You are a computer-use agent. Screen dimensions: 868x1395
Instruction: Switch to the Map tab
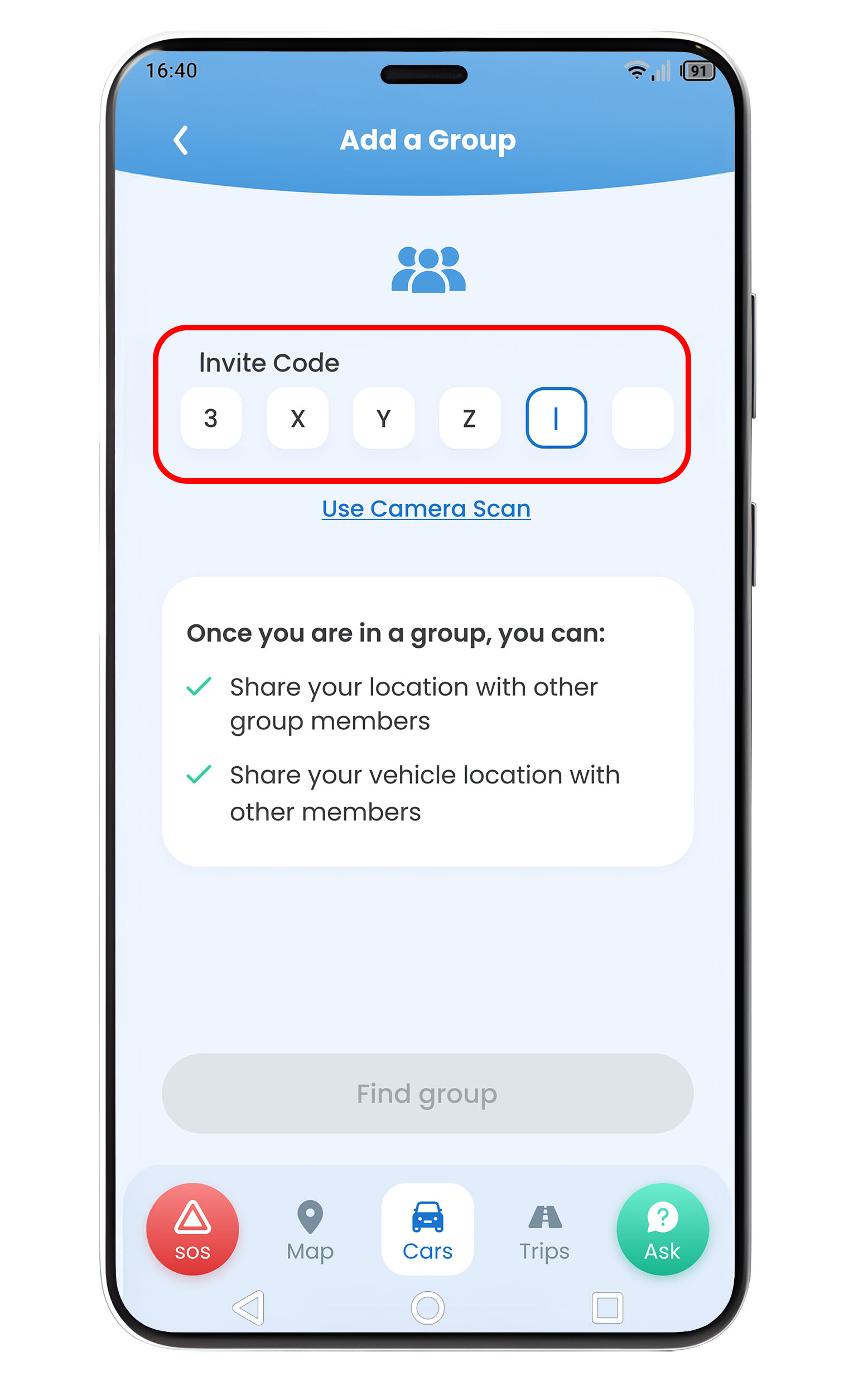point(310,1230)
